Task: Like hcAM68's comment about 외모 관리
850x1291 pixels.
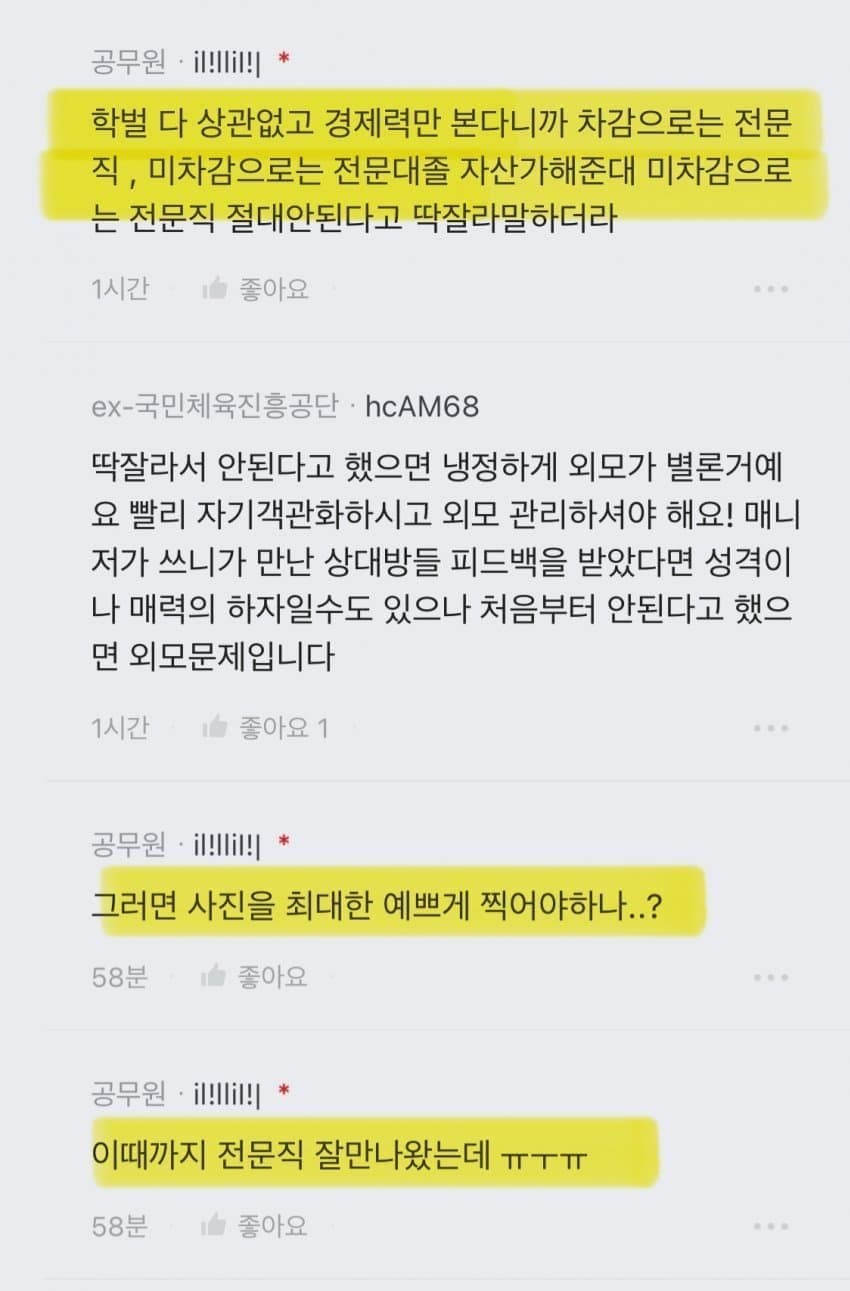Action: click(264, 728)
